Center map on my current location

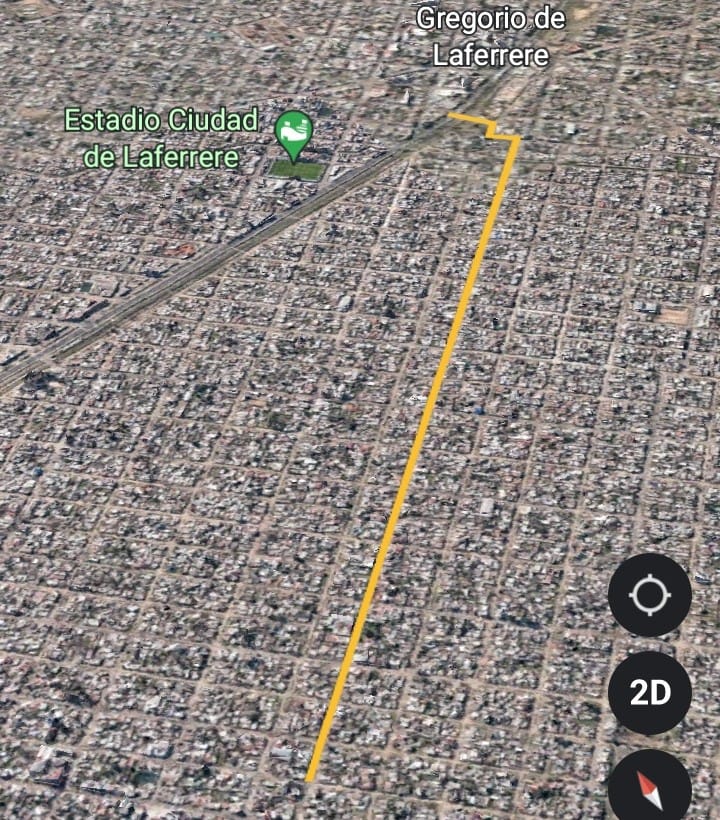(x=649, y=596)
